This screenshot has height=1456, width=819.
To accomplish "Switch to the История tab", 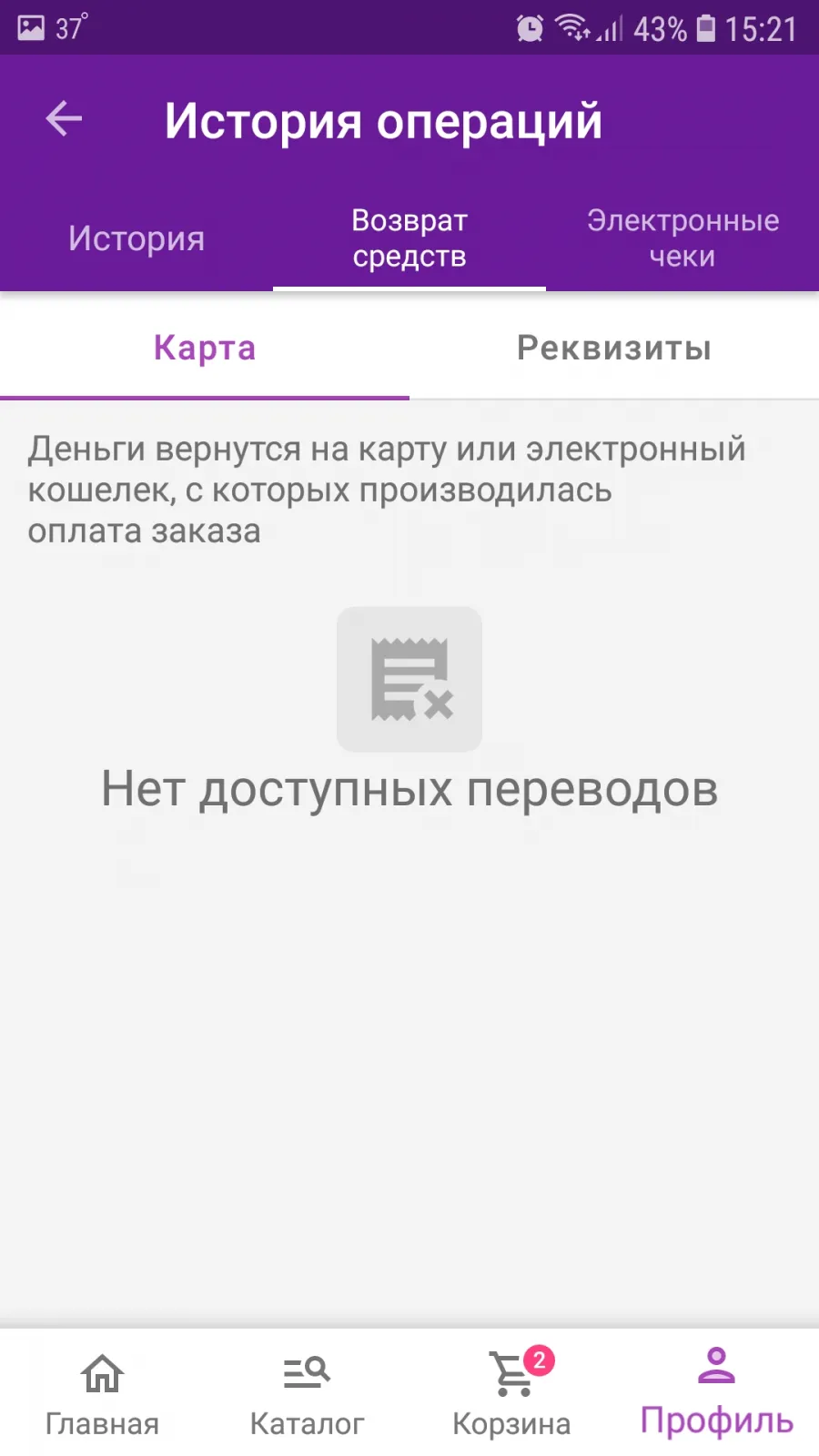I will coord(136,238).
